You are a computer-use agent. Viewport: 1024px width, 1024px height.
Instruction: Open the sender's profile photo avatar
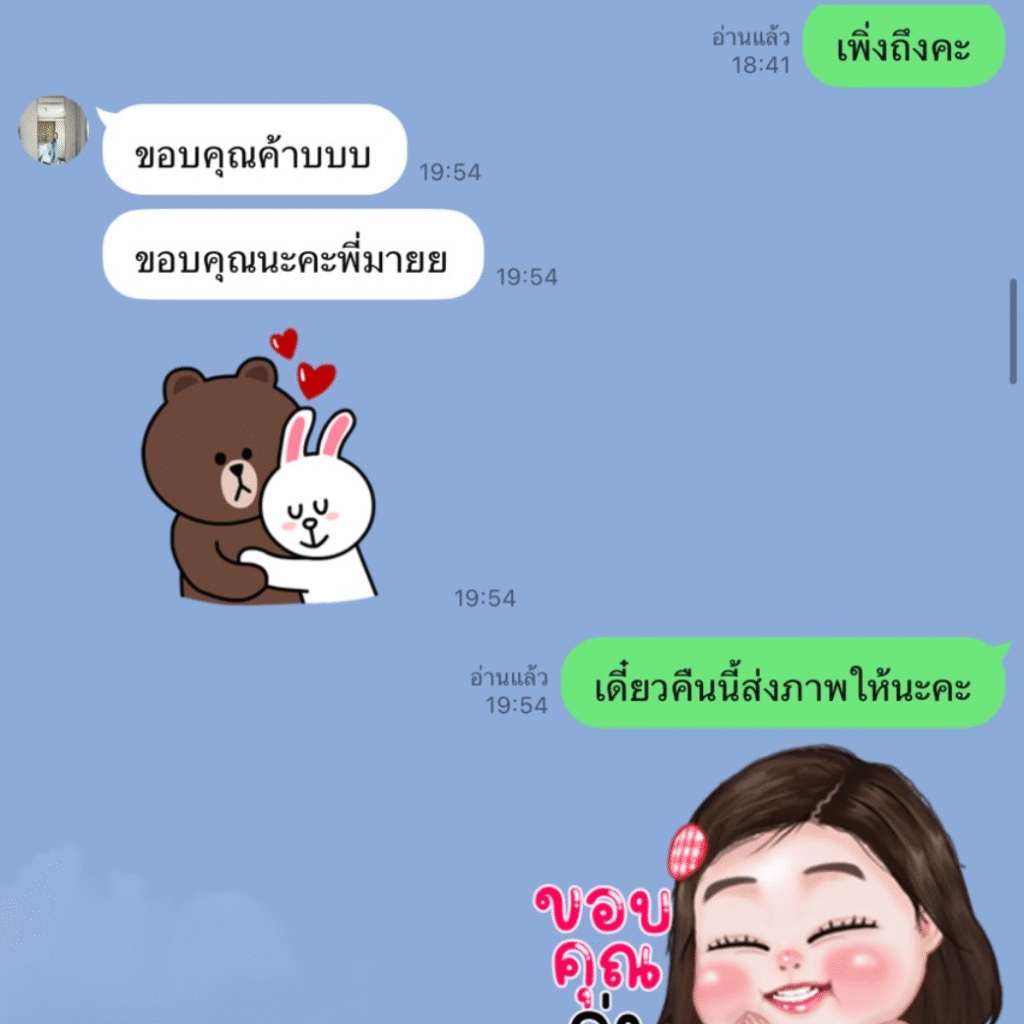pos(54,131)
